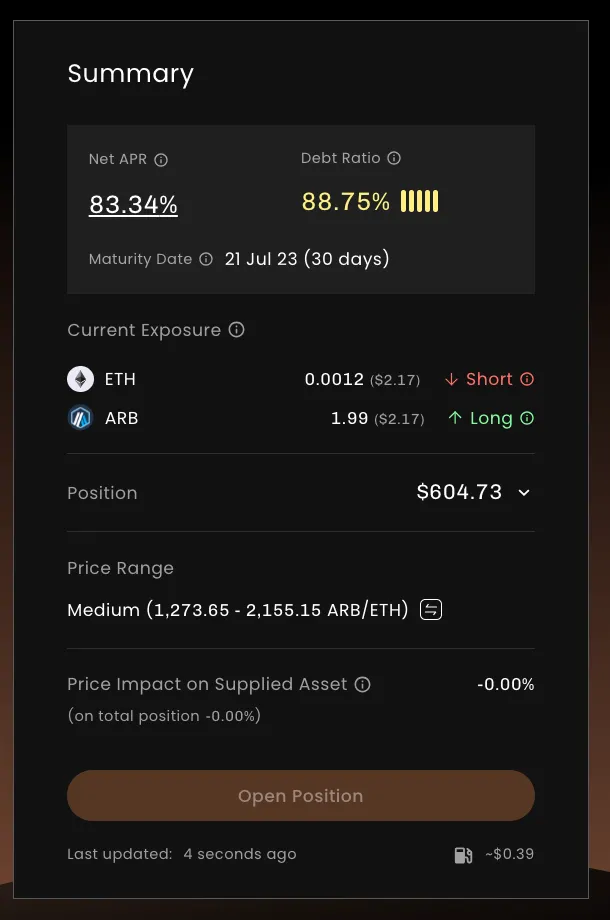Open the Net APR info tooltip
Viewport: 610px width, 920px height.
161,160
